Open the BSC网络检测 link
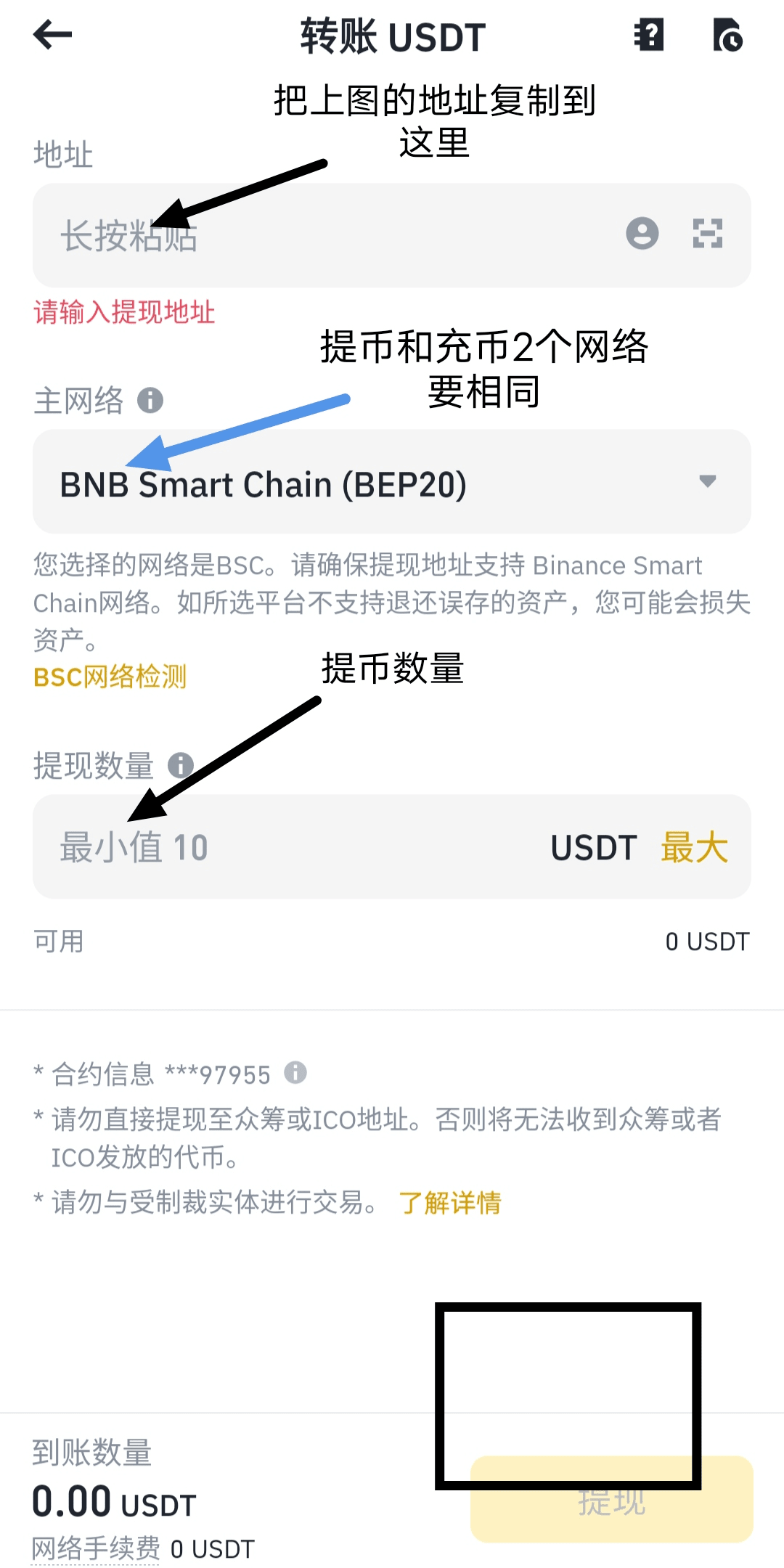Image resolution: width=784 pixels, height=1568 pixels. (x=110, y=677)
